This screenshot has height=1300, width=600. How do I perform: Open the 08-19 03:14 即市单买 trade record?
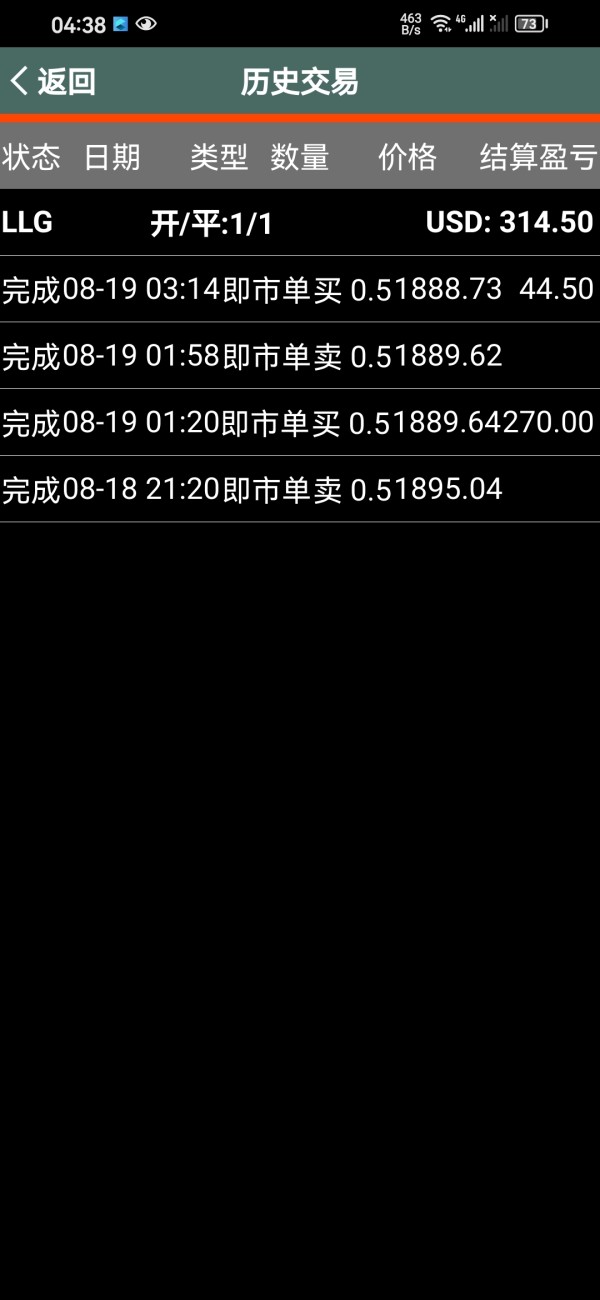tap(300, 289)
